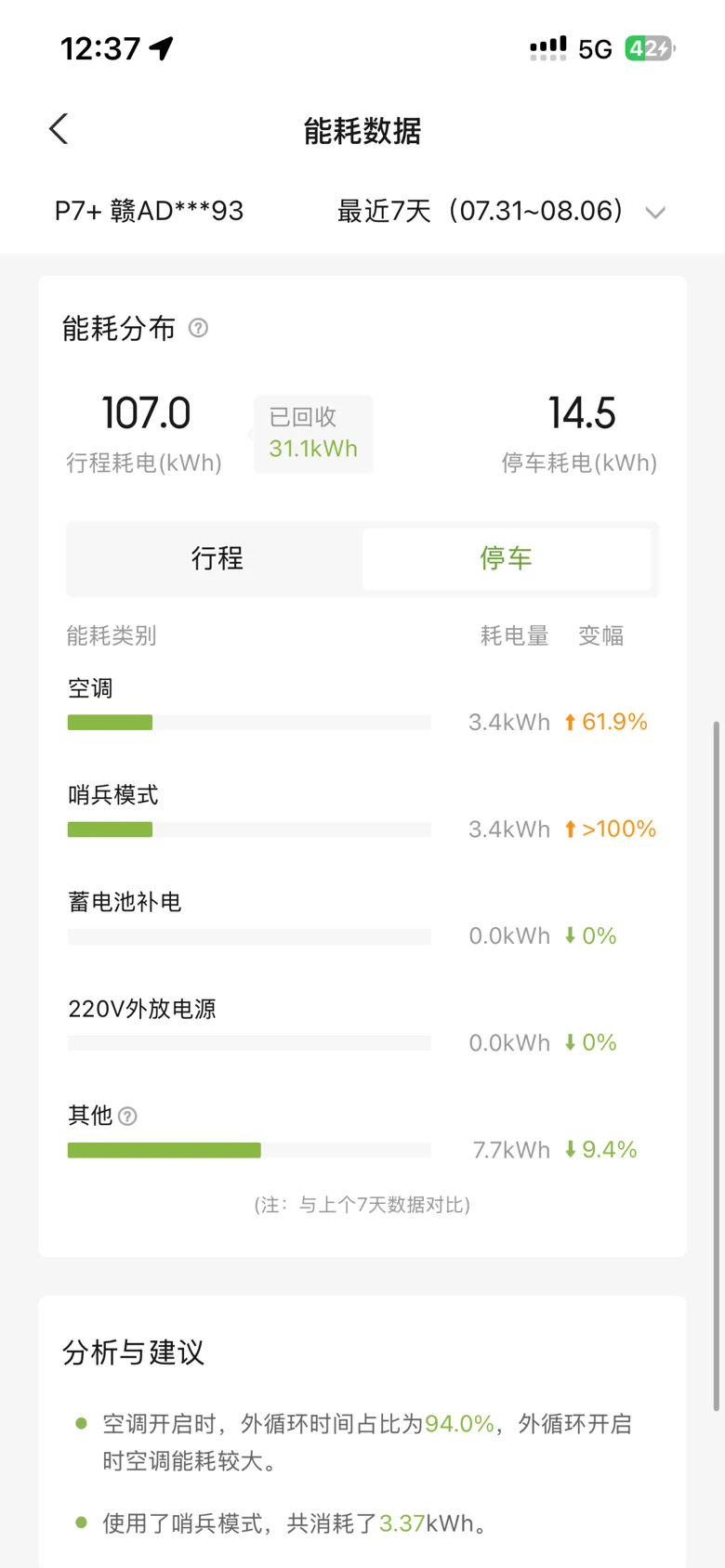Screen dimensions: 725x1568
Task: Select the 停车 tab
Action: [507, 558]
